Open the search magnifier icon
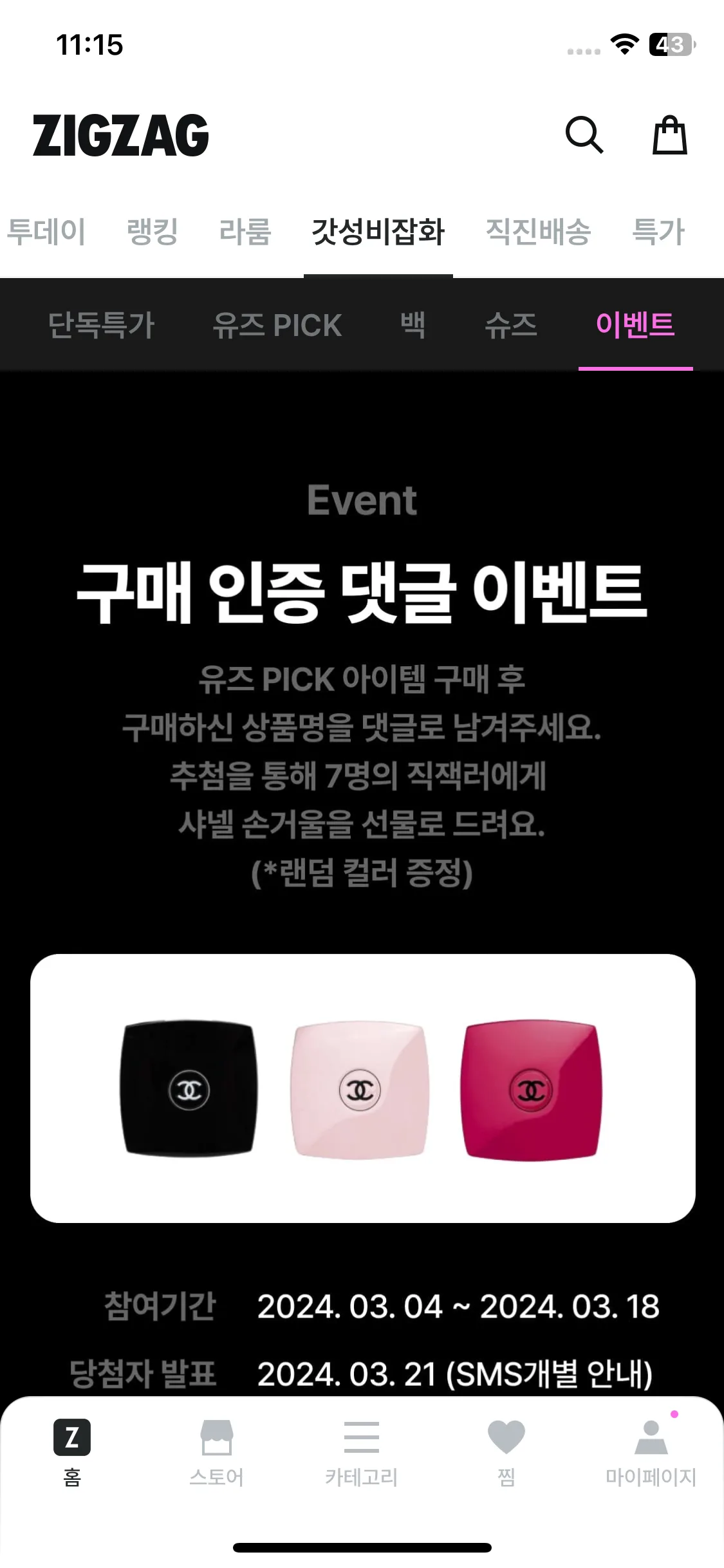 584,135
